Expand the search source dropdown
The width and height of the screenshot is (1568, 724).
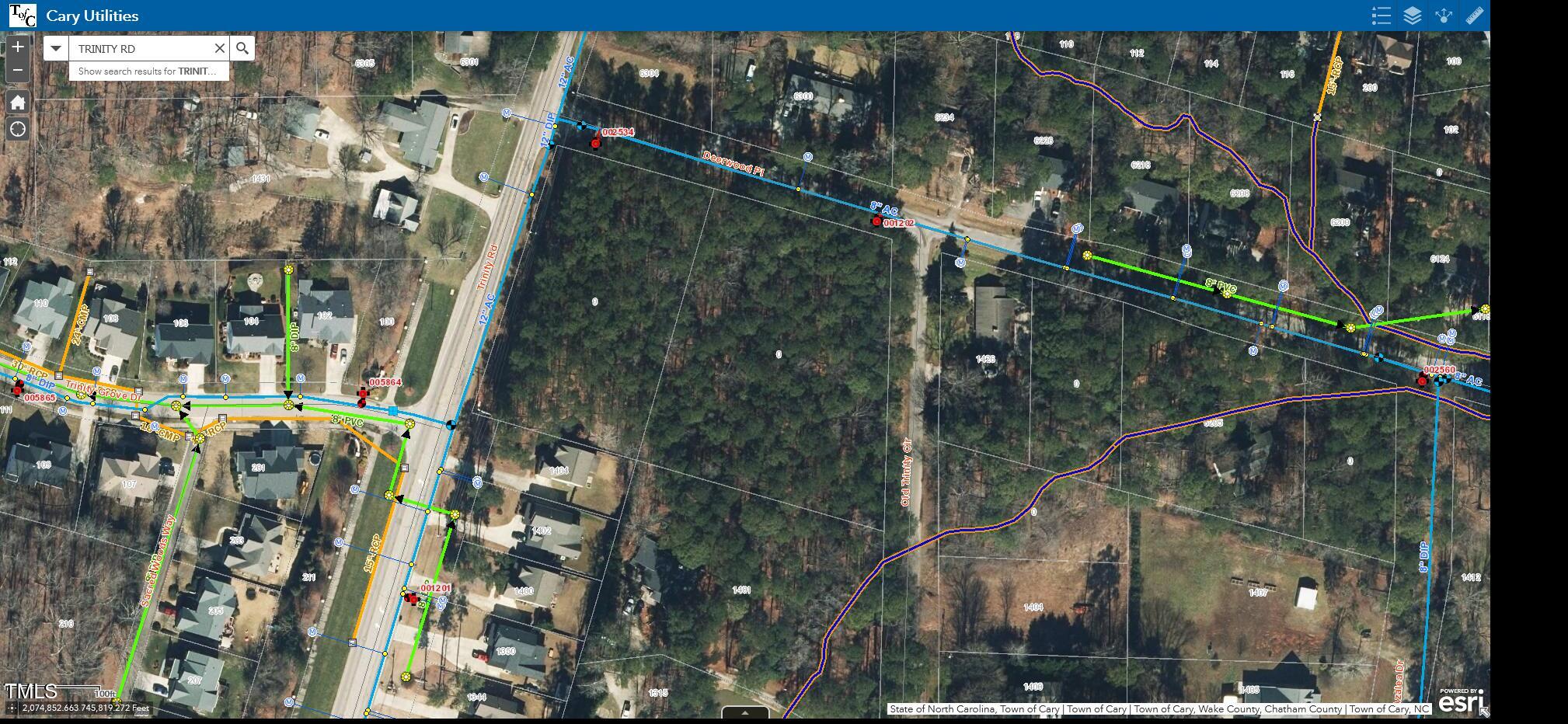pyautogui.click(x=56, y=48)
